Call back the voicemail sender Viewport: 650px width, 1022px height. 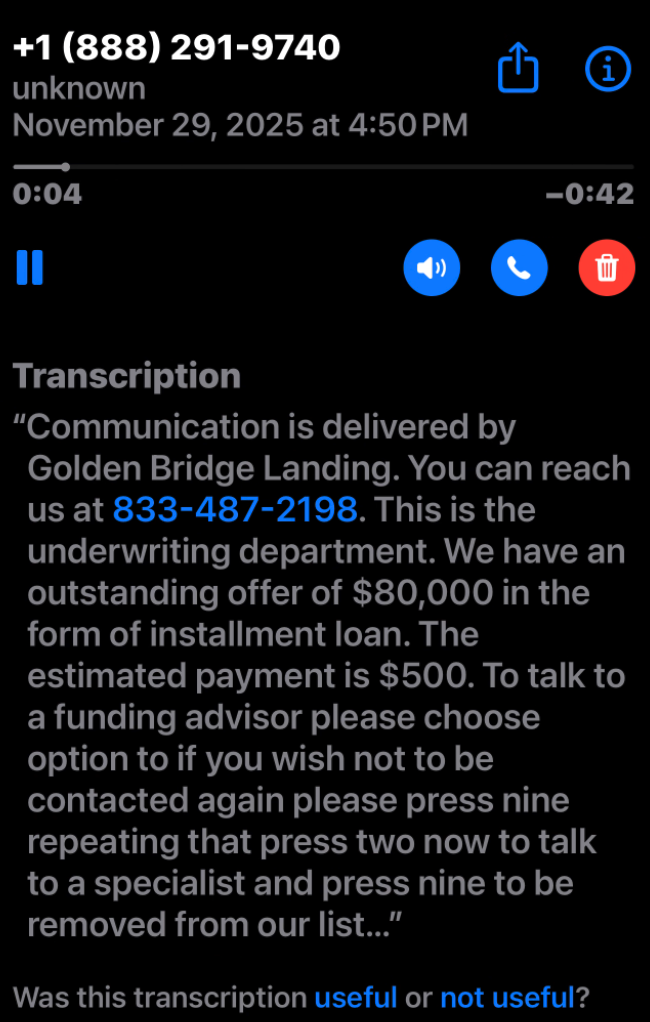519,268
